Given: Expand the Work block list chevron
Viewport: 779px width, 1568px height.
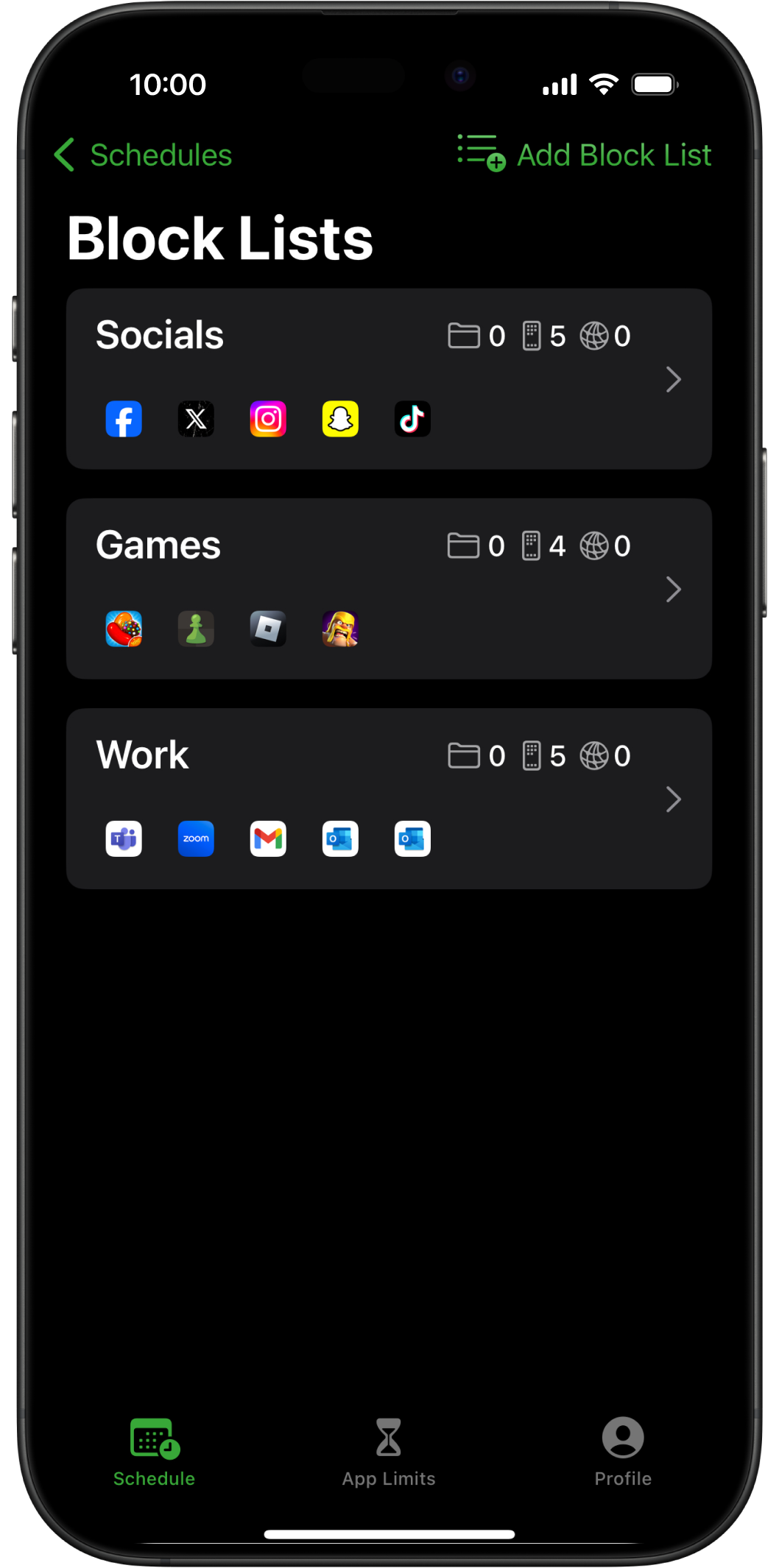Looking at the screenshot, I should click(x=672, y=799).
